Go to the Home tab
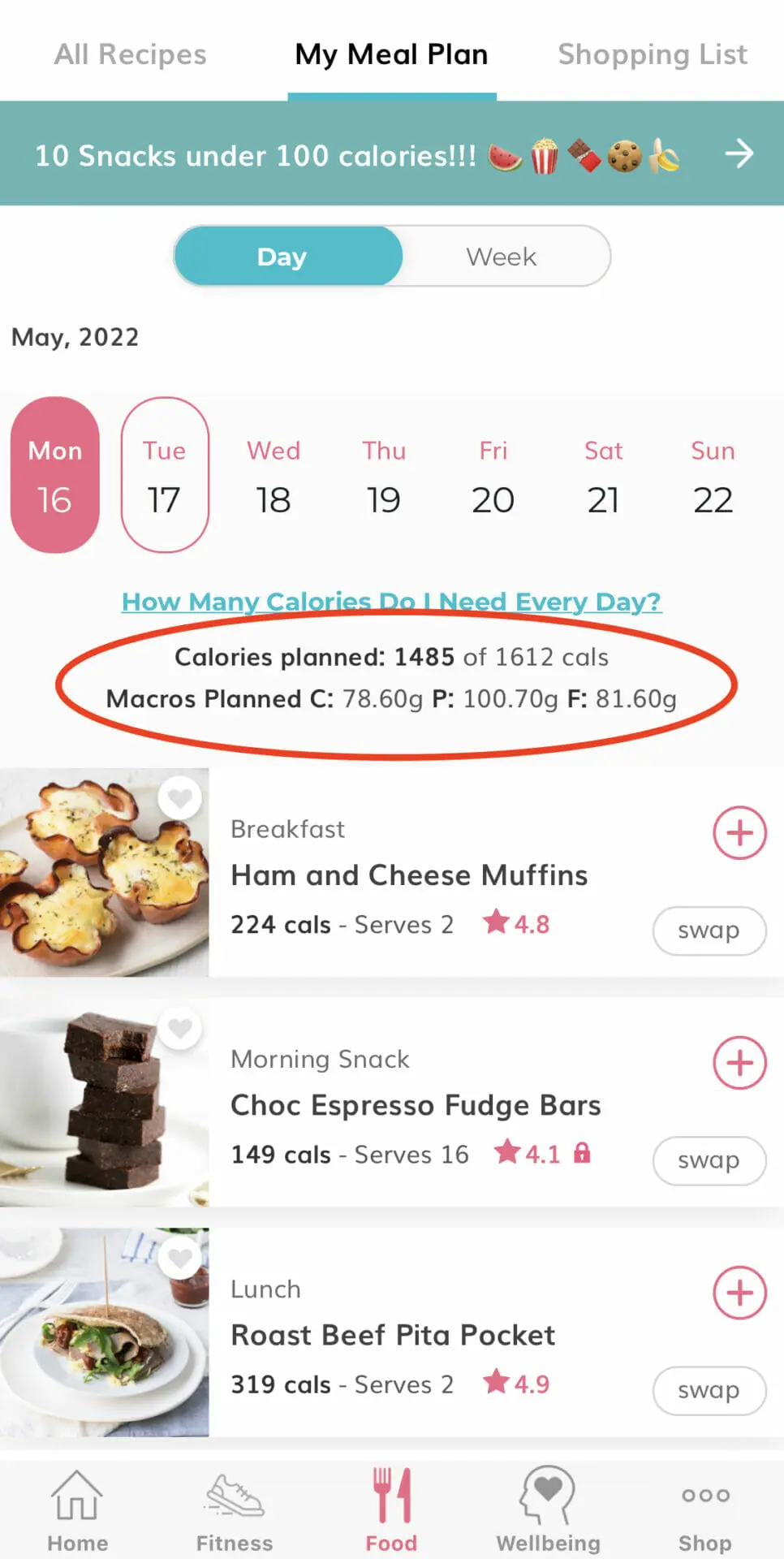 pos(77,1510)
